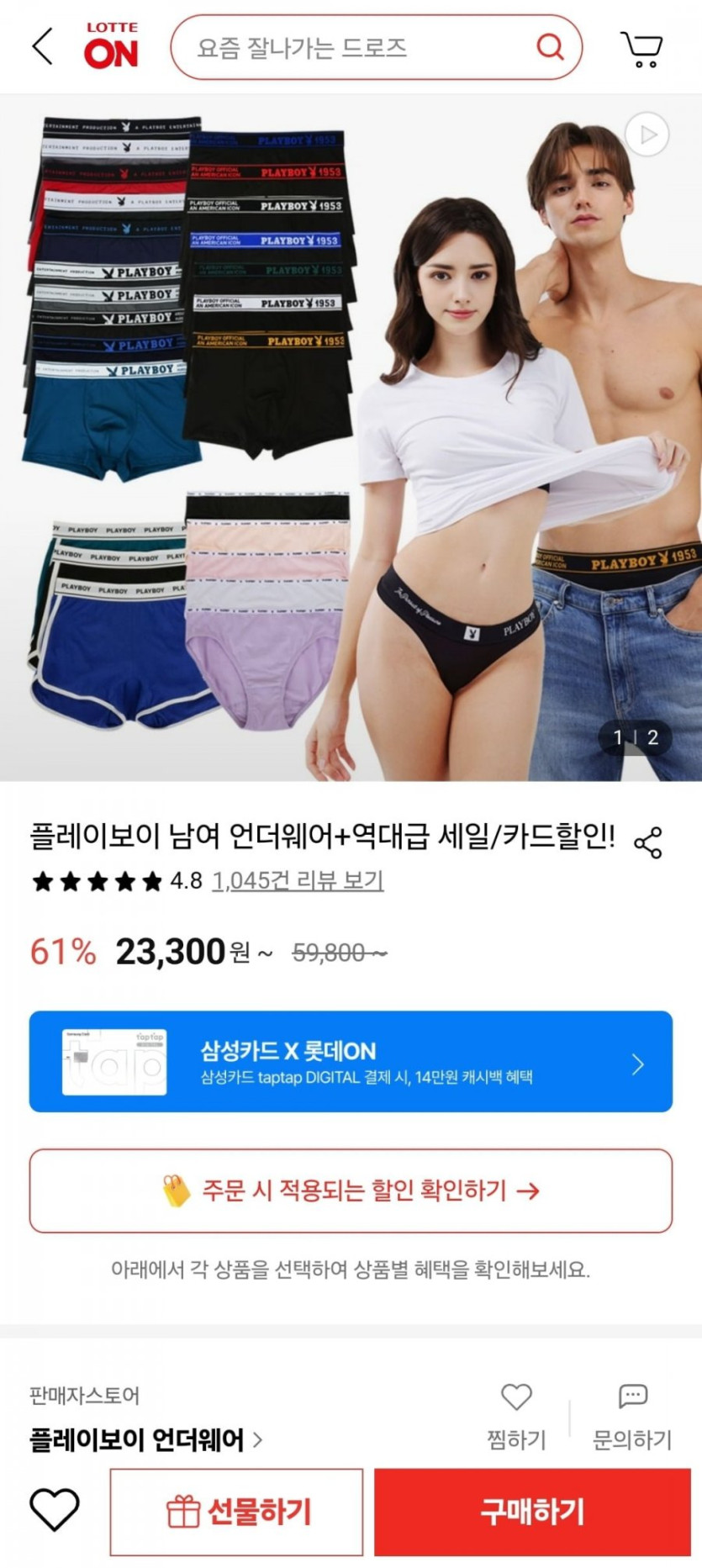
Task: Open the 플레이보이 언더웨어 seller store
Action: tap(145, 1440)
